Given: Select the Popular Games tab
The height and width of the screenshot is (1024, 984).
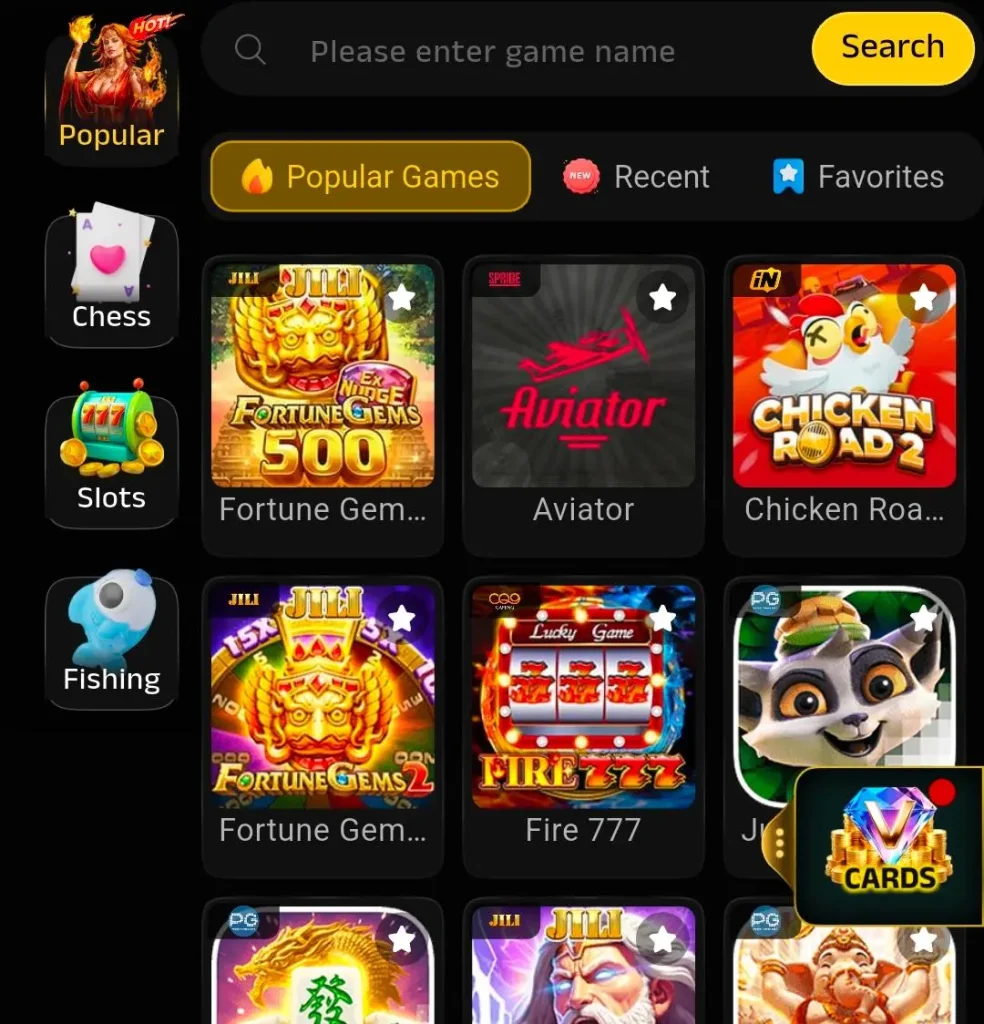Looking at the screenshot, I should tap(370, 177).
